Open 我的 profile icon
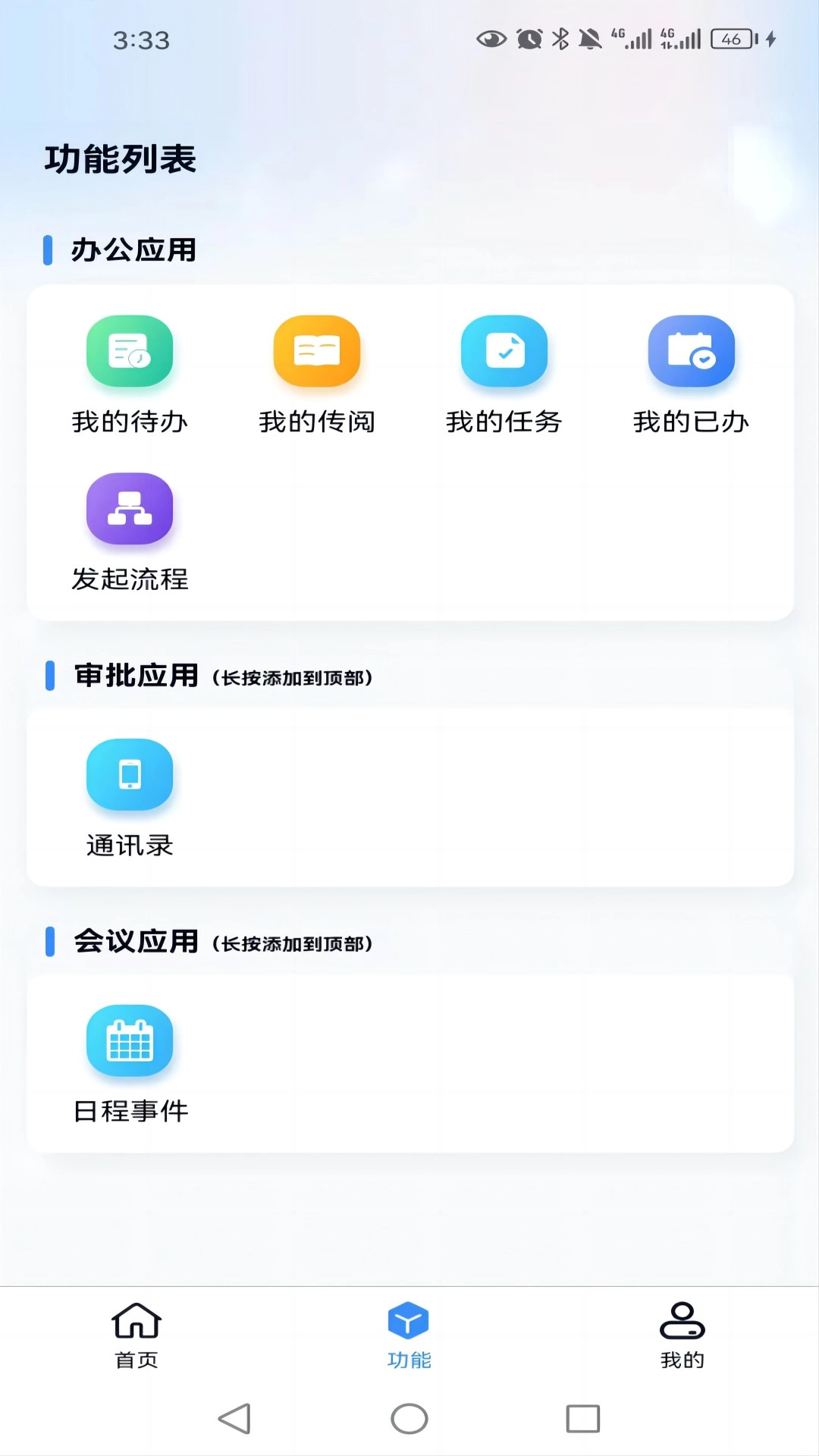The width and height of the screenshot is (819, 1456). [x=682, y=1319]
